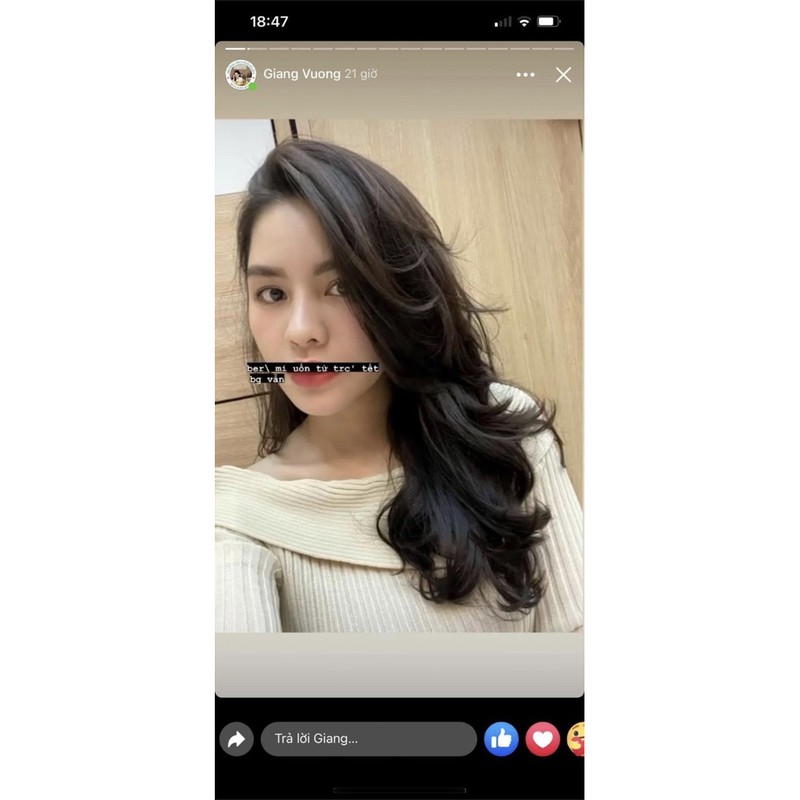Open the three-dot story options menu

click(x=525, y=75)
